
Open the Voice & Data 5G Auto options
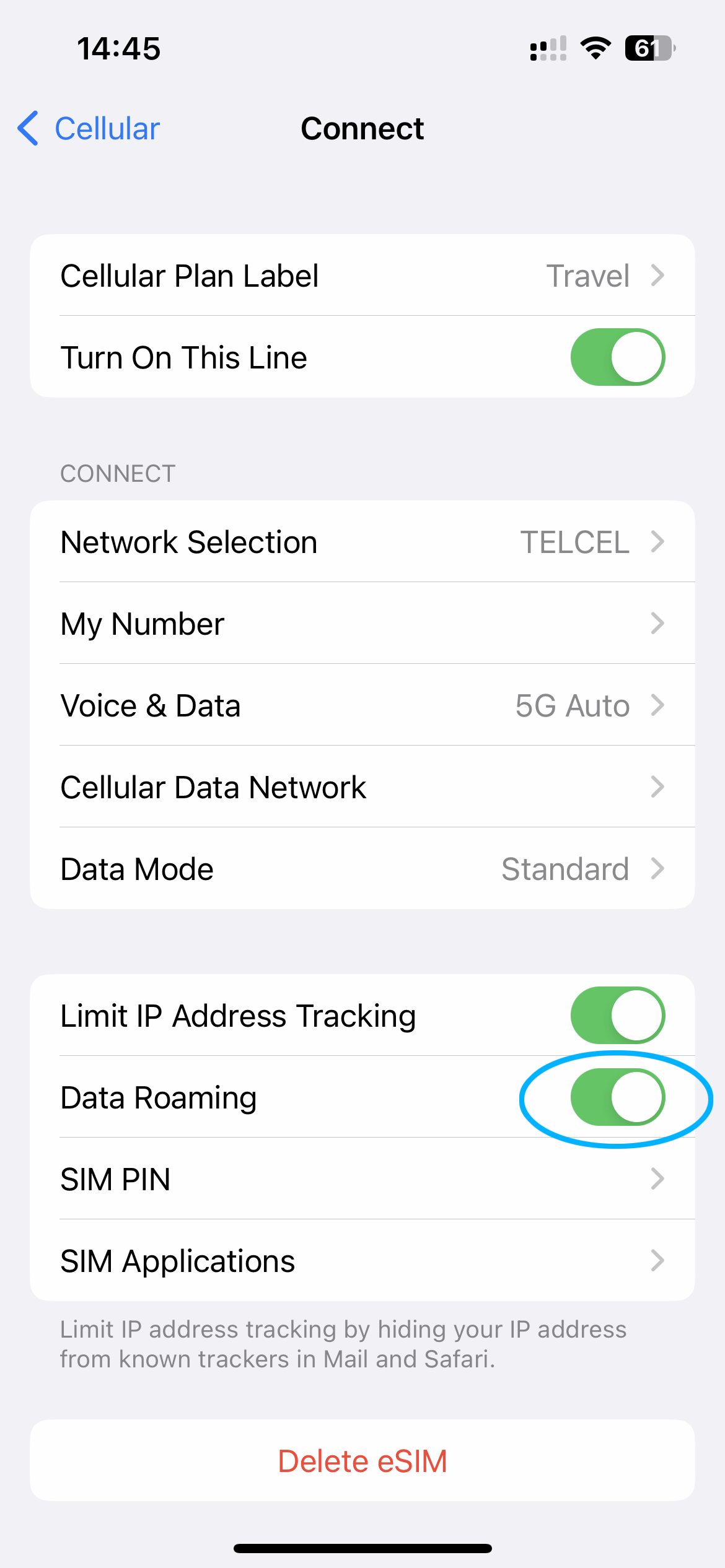pyautogui.click(x=362, y=705)
